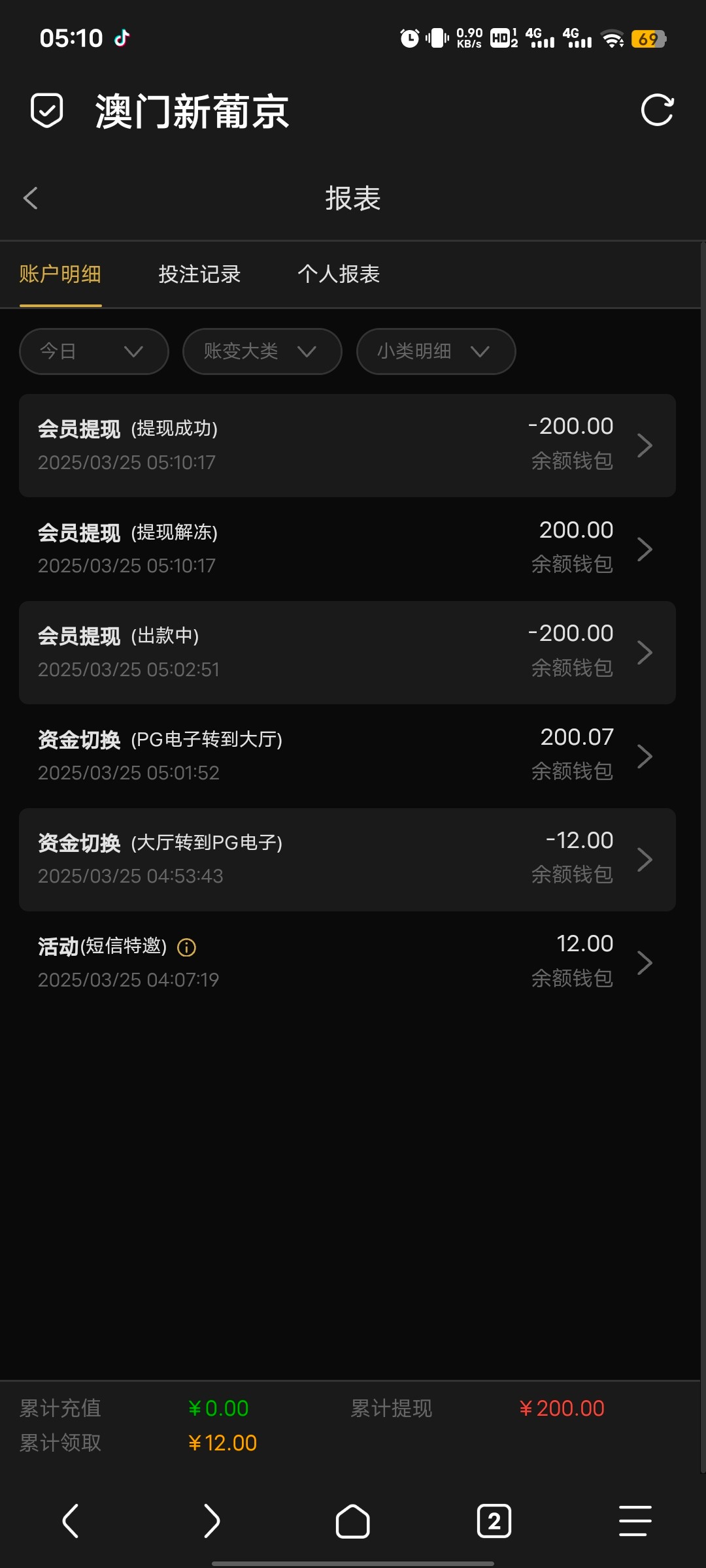706x1568 pixels.
Task: View the 提现解冻 record details
Action: (347, 549)
